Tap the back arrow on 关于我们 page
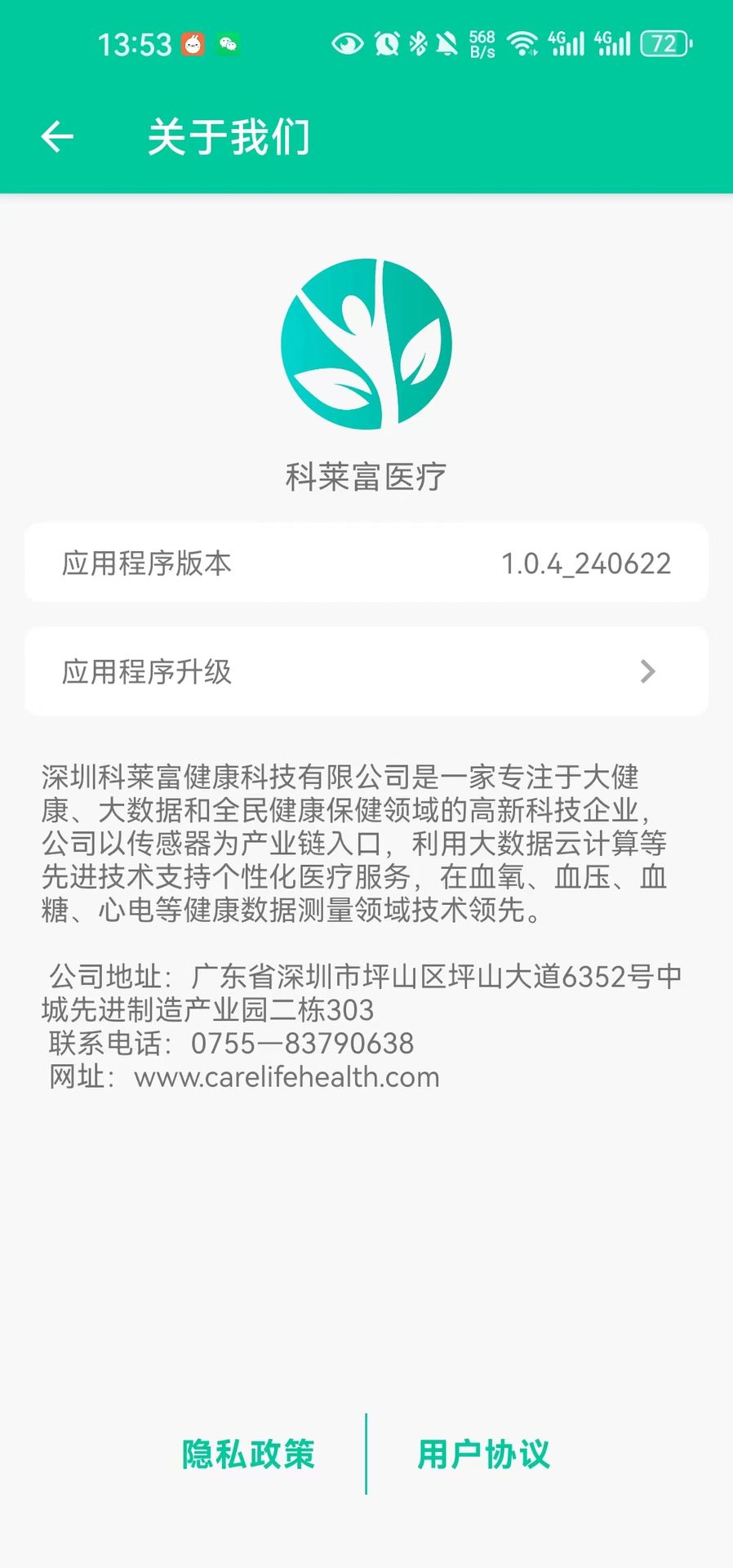This screenshot has height=1568, width=733. (56, 135)
